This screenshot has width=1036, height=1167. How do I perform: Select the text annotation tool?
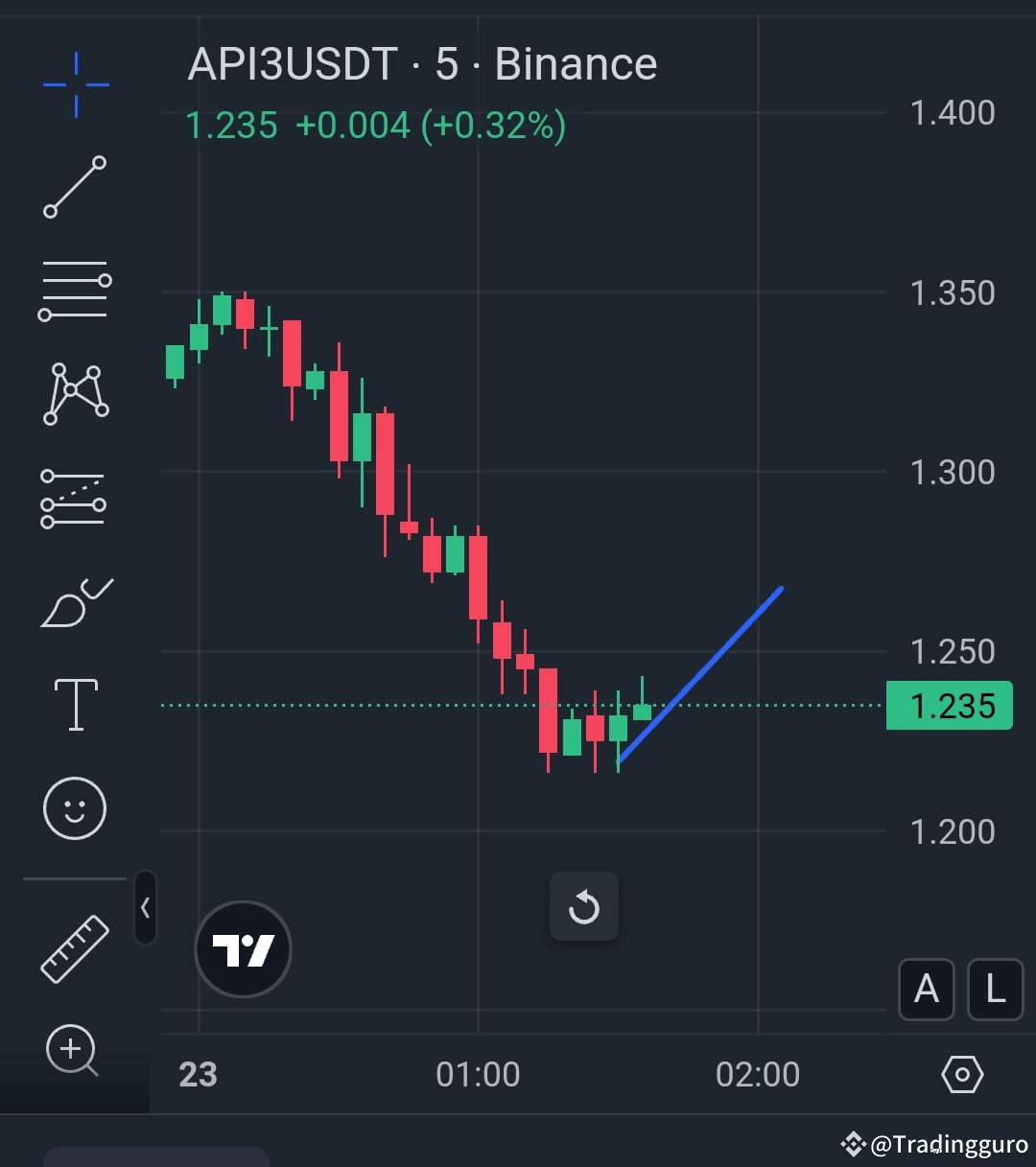tap(75, 705)
